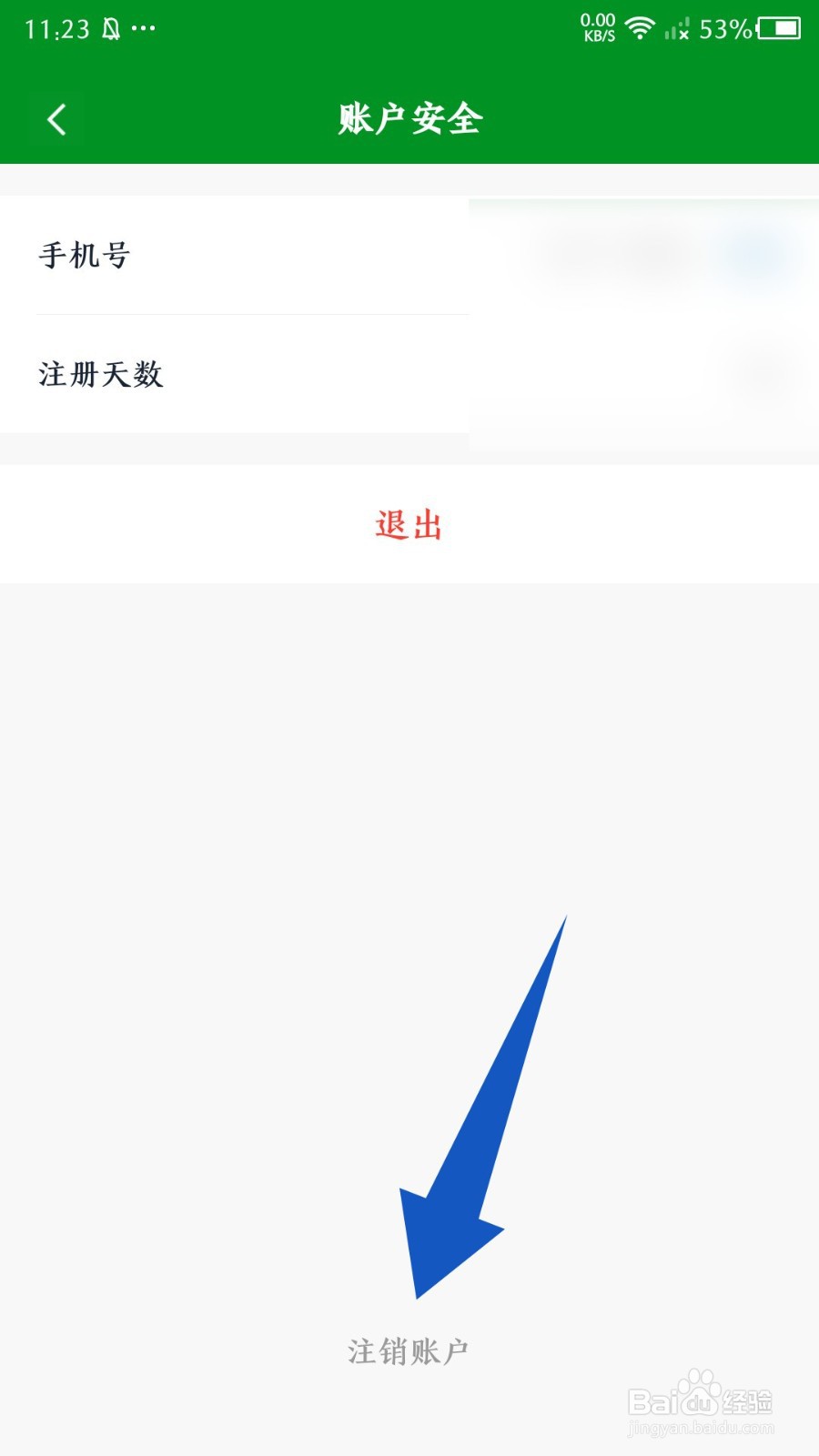
Task: Tap the battery icon showing 53%
Action: point(778,29)
